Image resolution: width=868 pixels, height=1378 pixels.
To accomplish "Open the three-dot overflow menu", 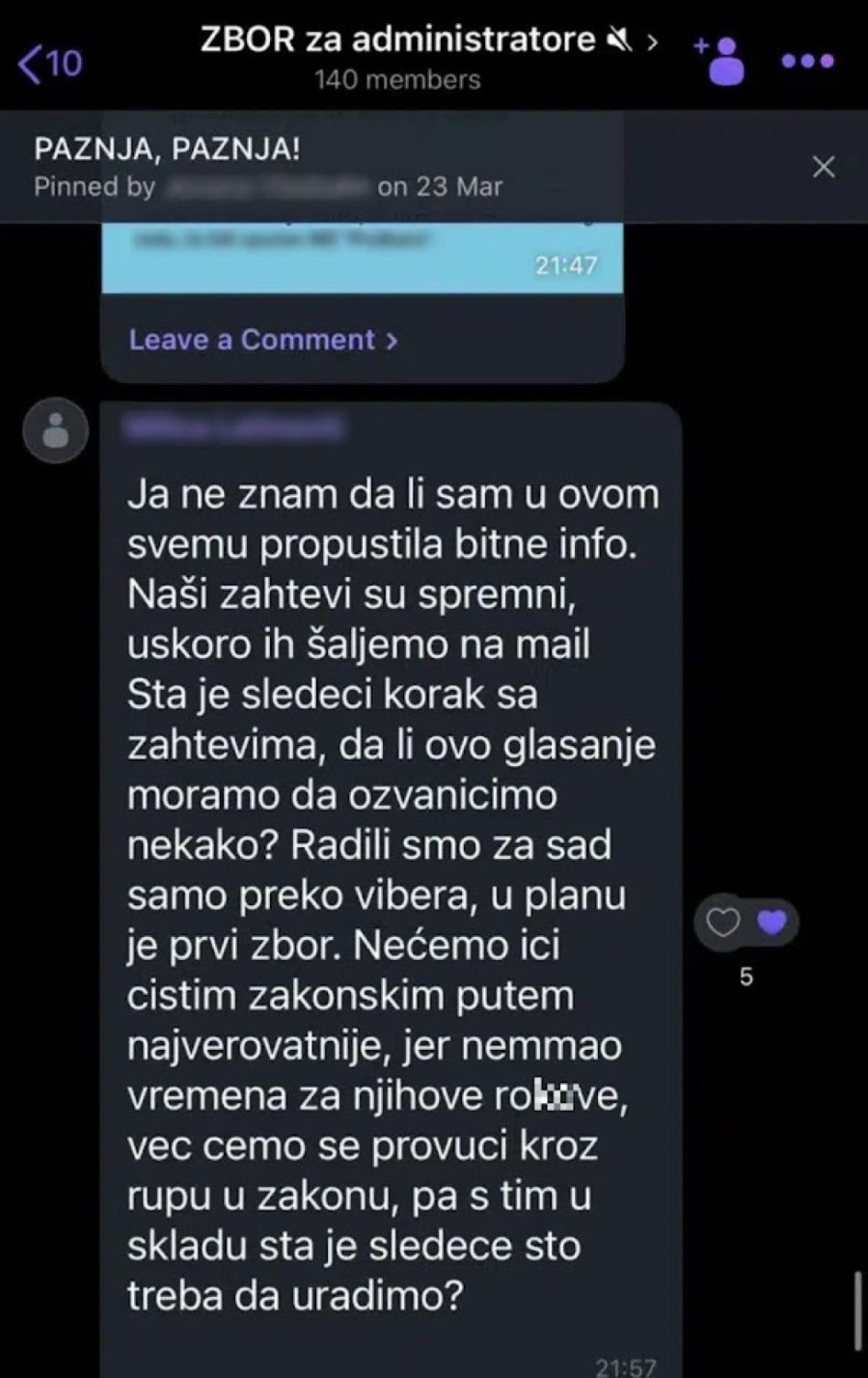I will (807, 61).
